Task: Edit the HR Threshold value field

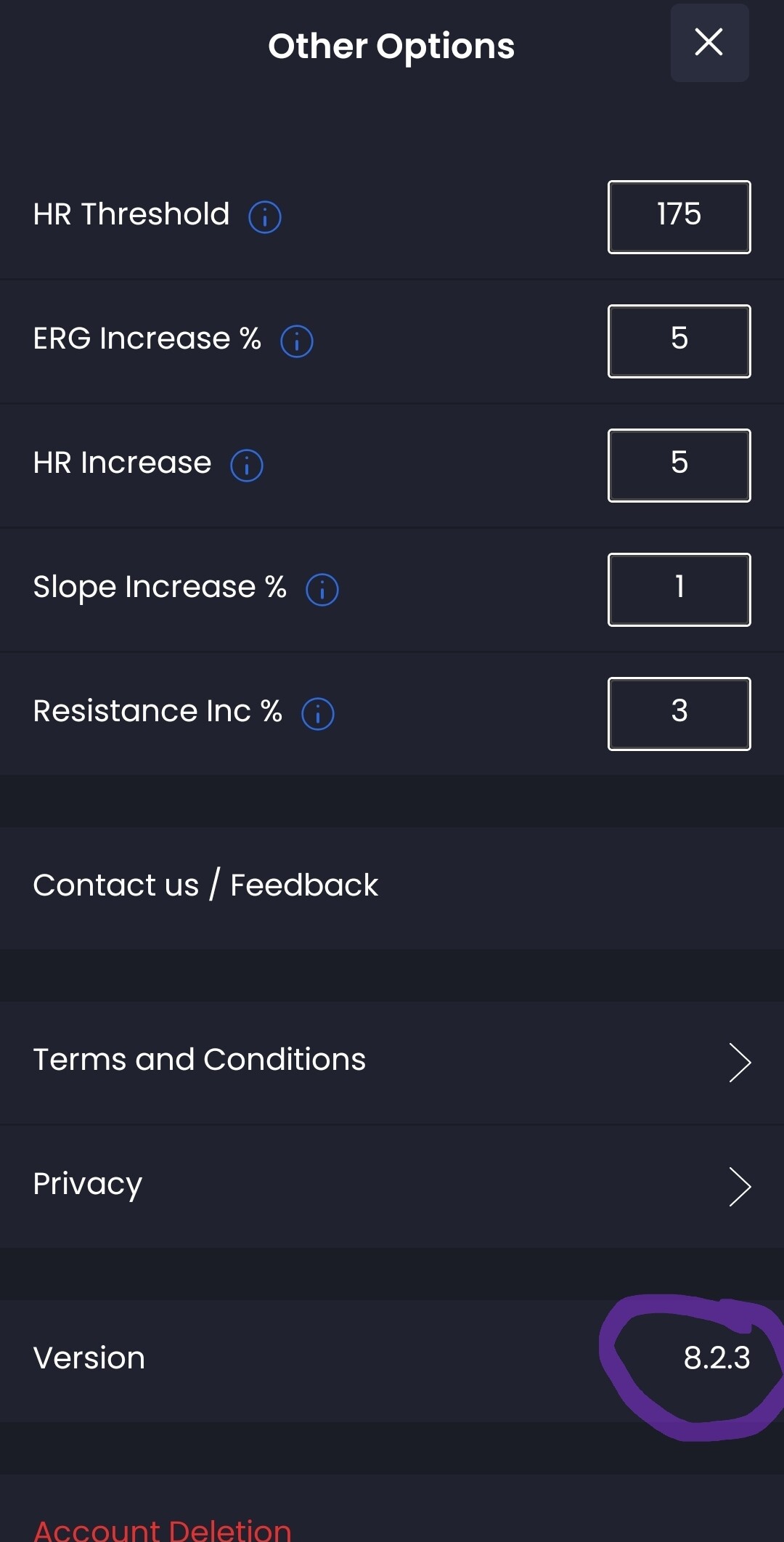Action: tap(679, 216)
